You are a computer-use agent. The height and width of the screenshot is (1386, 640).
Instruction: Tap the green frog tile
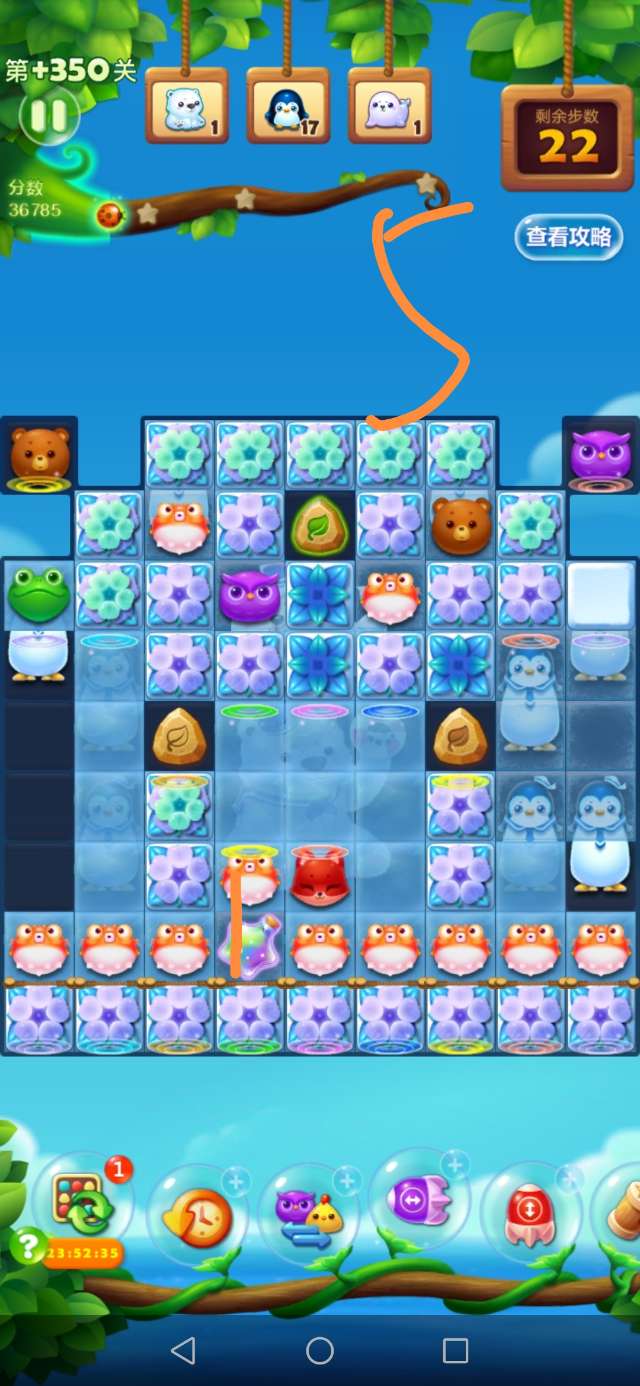pos(39,596)
